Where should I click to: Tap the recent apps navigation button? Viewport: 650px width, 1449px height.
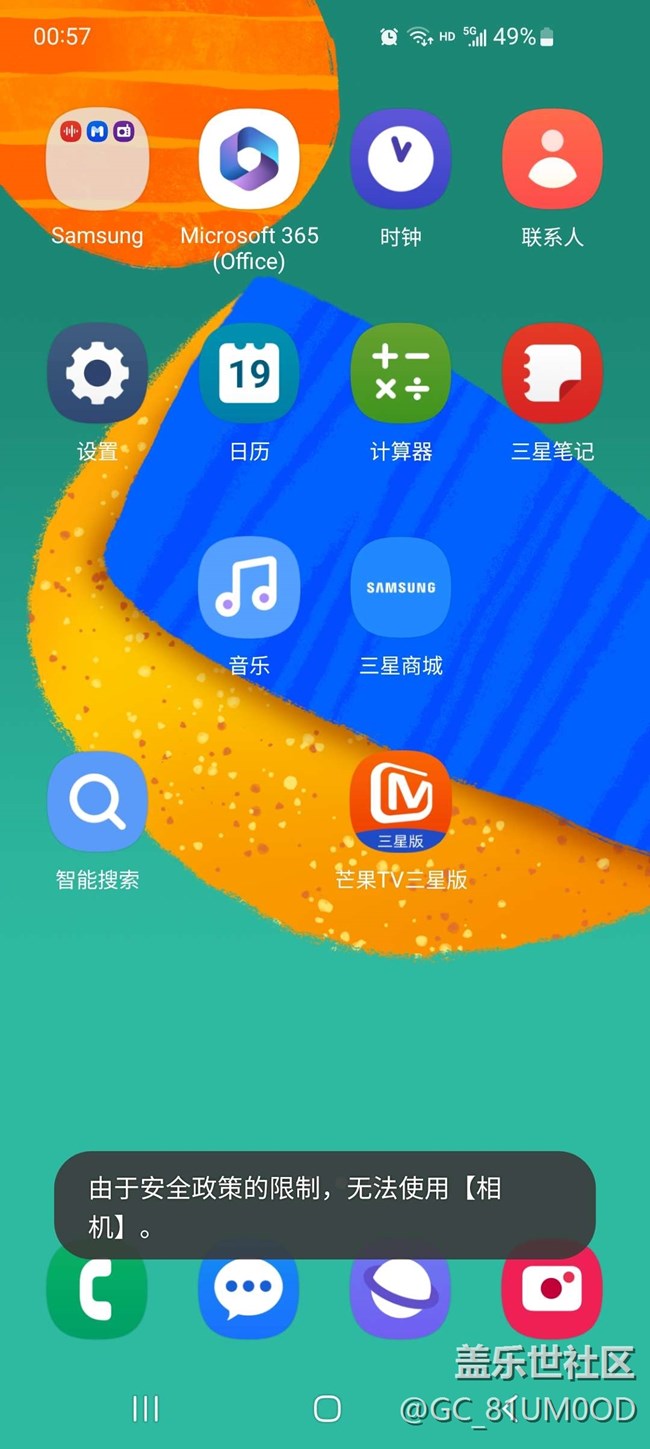pos(146,1408)
